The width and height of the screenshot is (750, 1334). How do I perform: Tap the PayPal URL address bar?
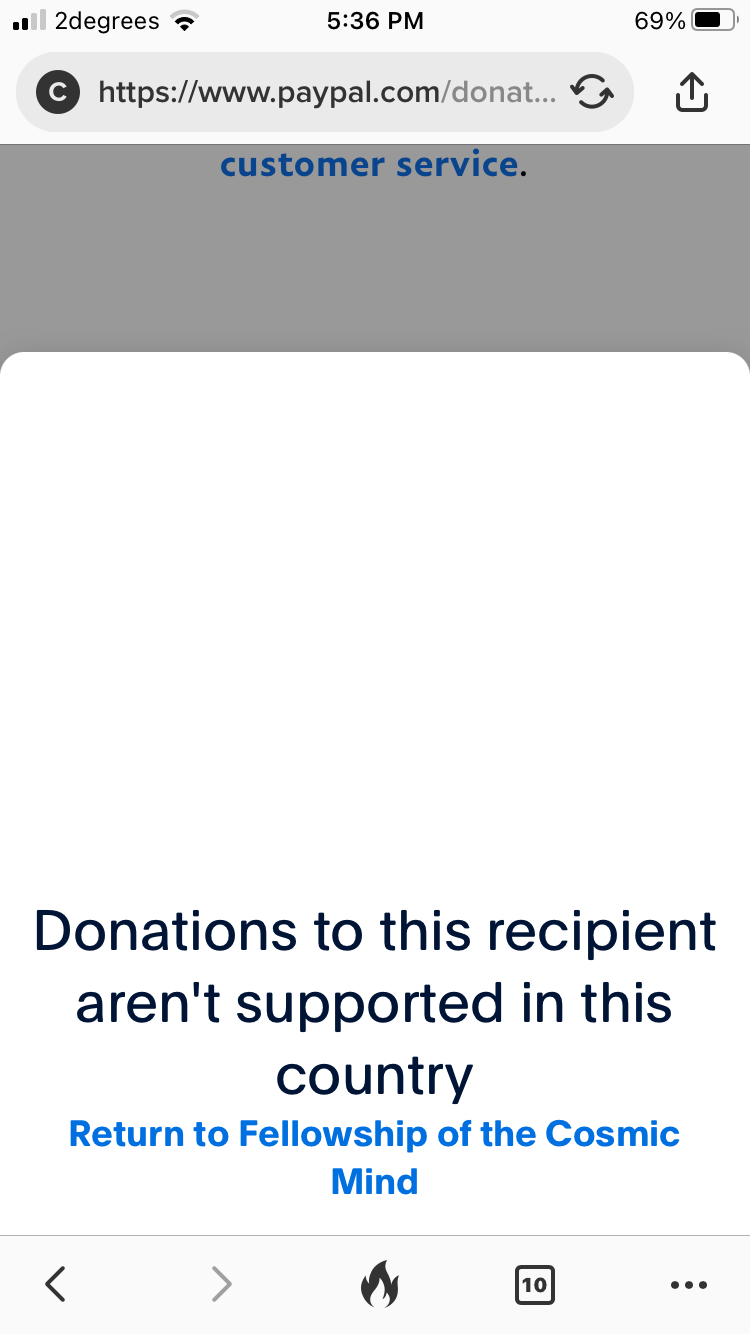320,93
